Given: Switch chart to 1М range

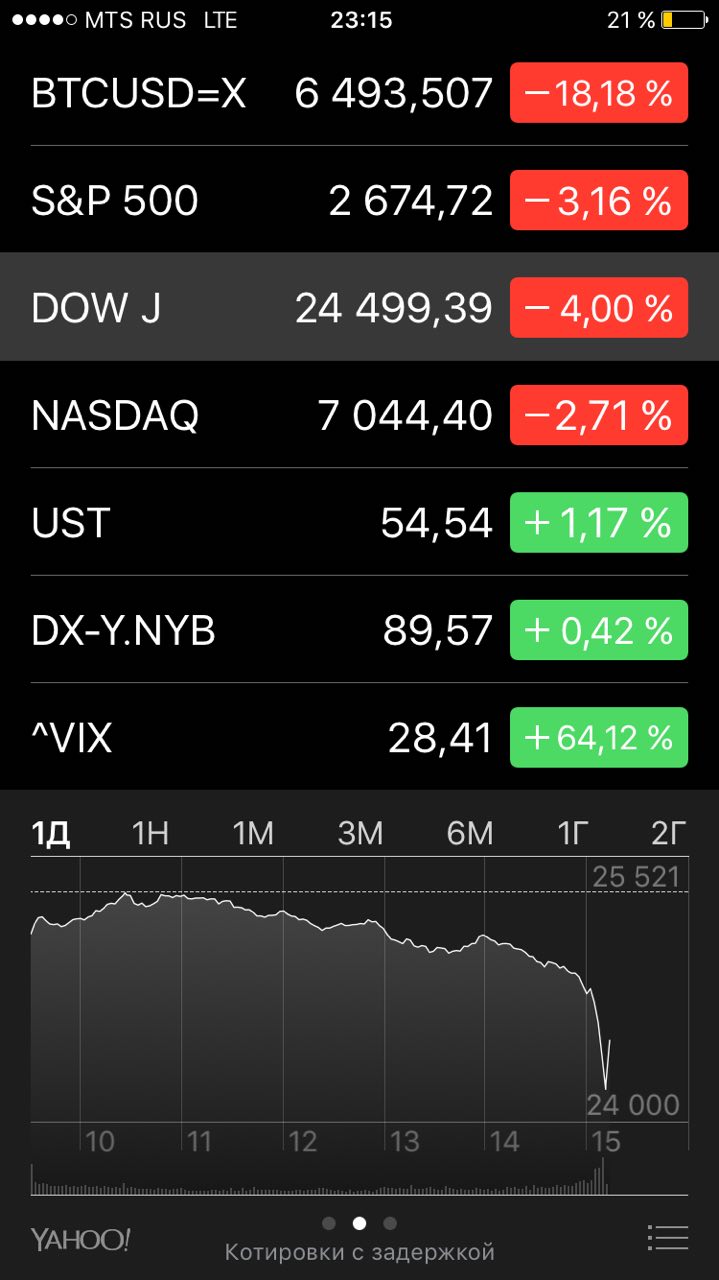Looking at the screenshot, I should (x=253, y=832).
